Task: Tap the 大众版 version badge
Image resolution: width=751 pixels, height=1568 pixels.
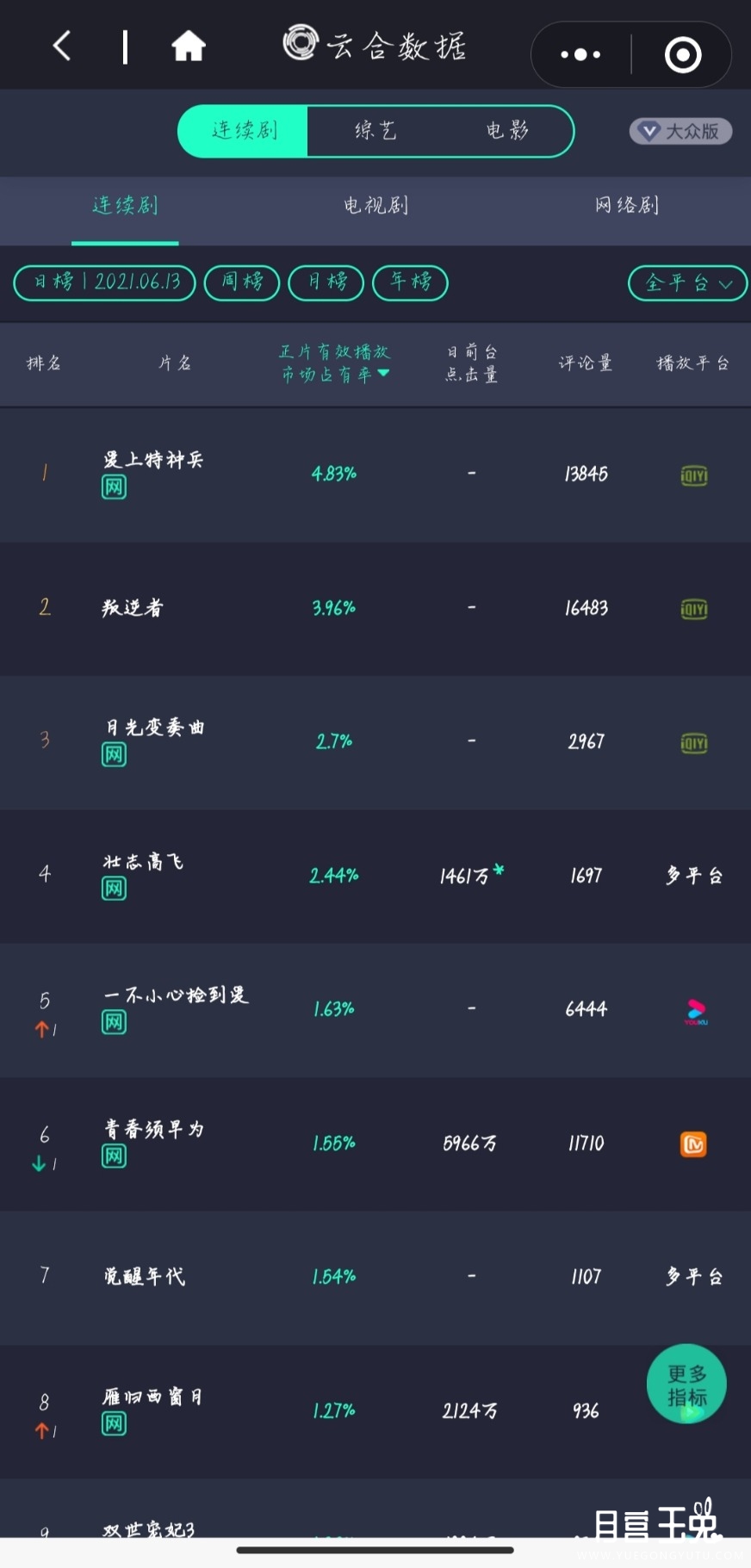Action: tap(680, 131)
